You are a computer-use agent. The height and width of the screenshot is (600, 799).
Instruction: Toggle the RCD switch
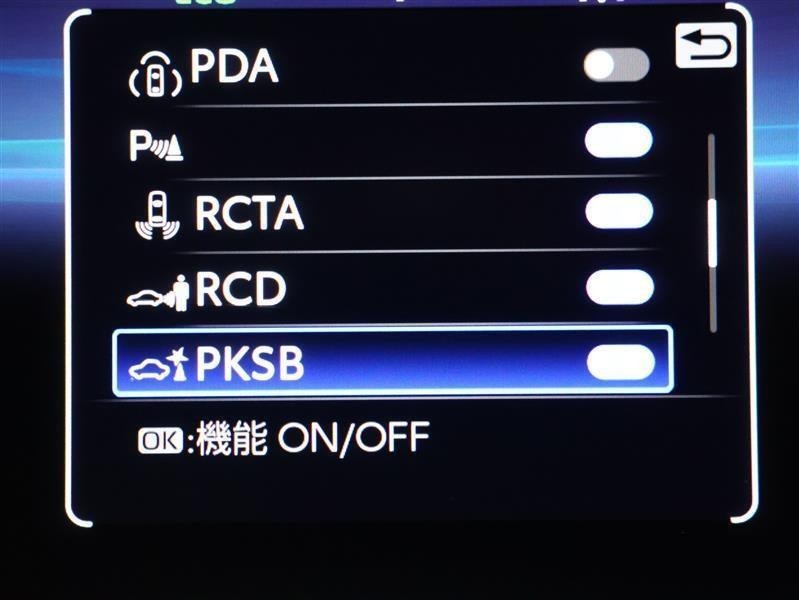(619, 287)
